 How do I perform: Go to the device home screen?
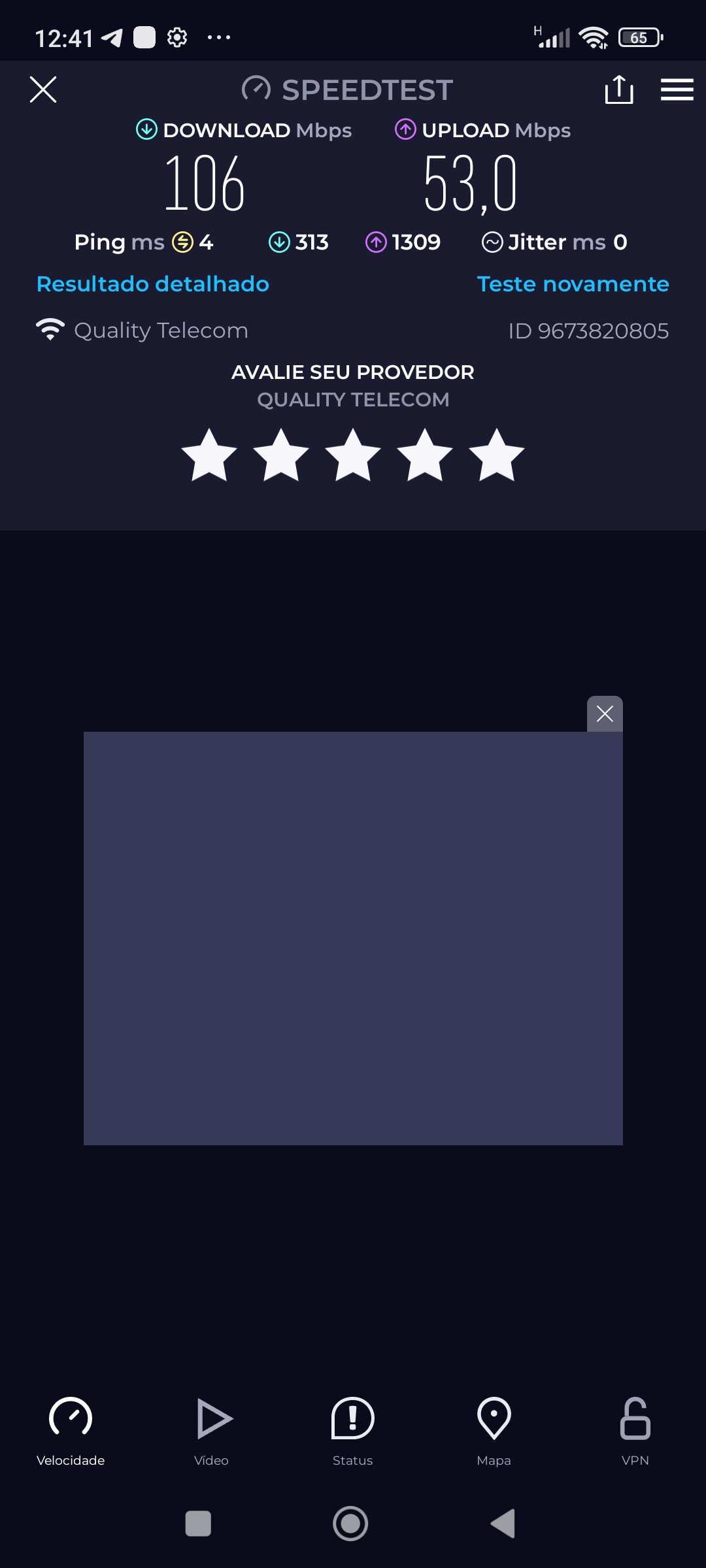coord(350,1524)
